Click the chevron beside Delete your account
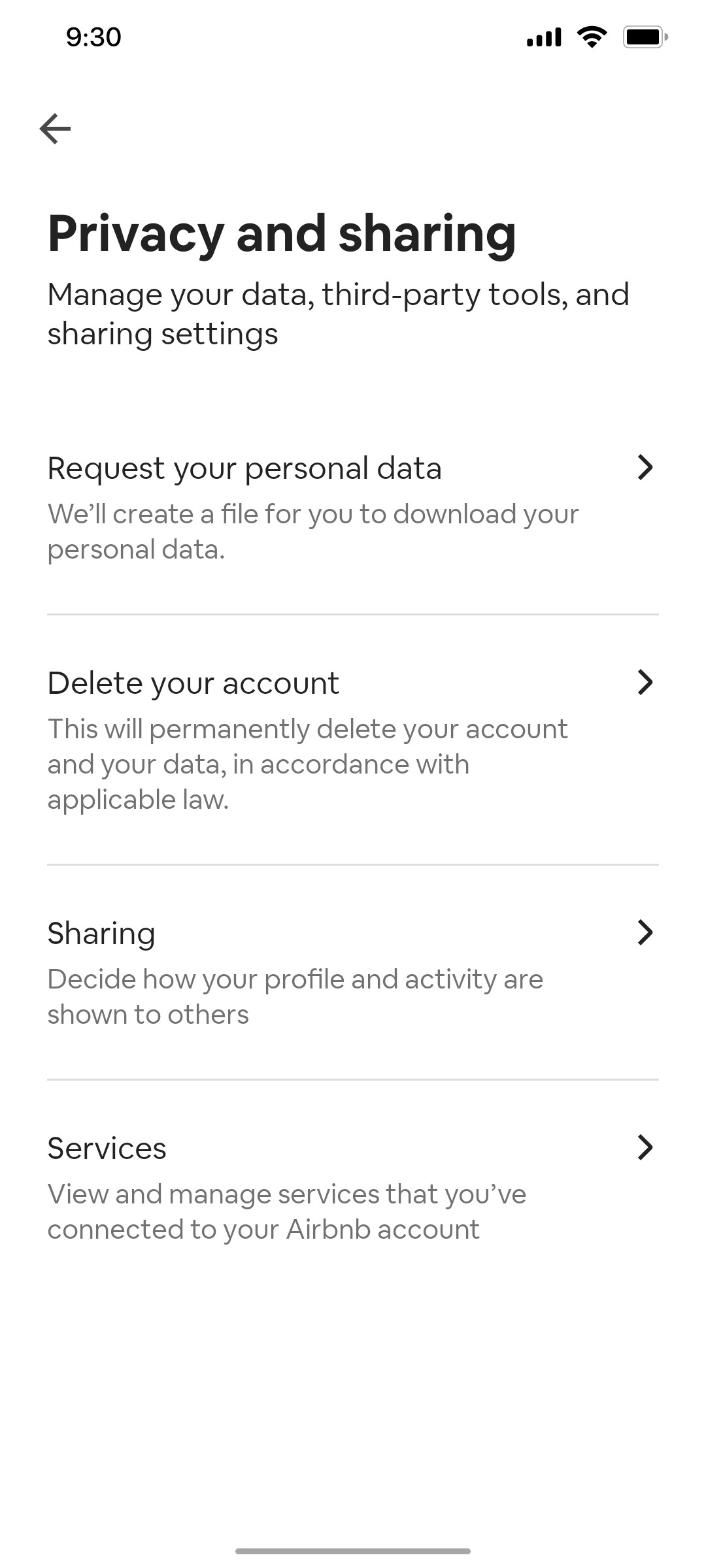Image resolution: width=706 pixels, height=1568 pixels. point(646,683)
